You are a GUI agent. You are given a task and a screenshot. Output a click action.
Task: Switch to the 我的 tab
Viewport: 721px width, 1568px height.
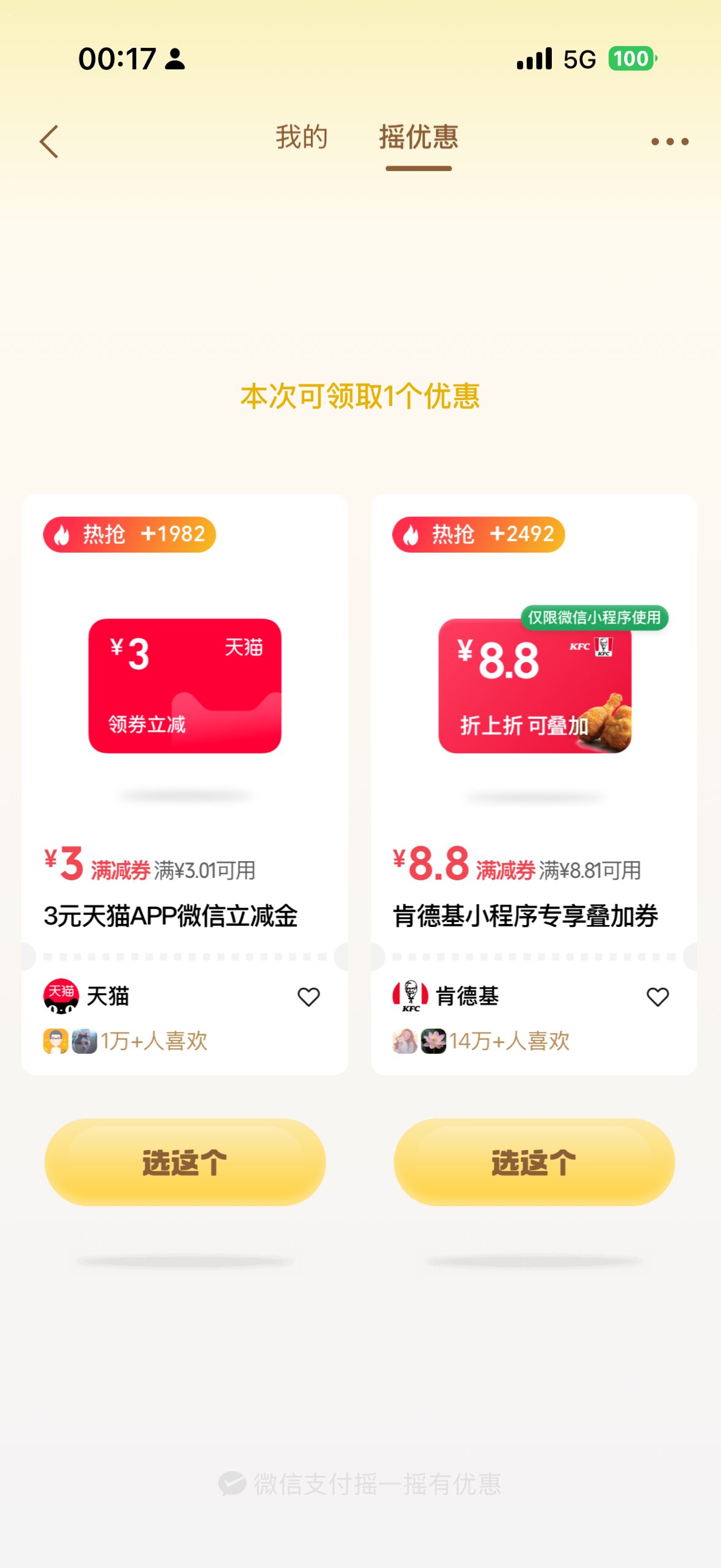pos(301,137)
